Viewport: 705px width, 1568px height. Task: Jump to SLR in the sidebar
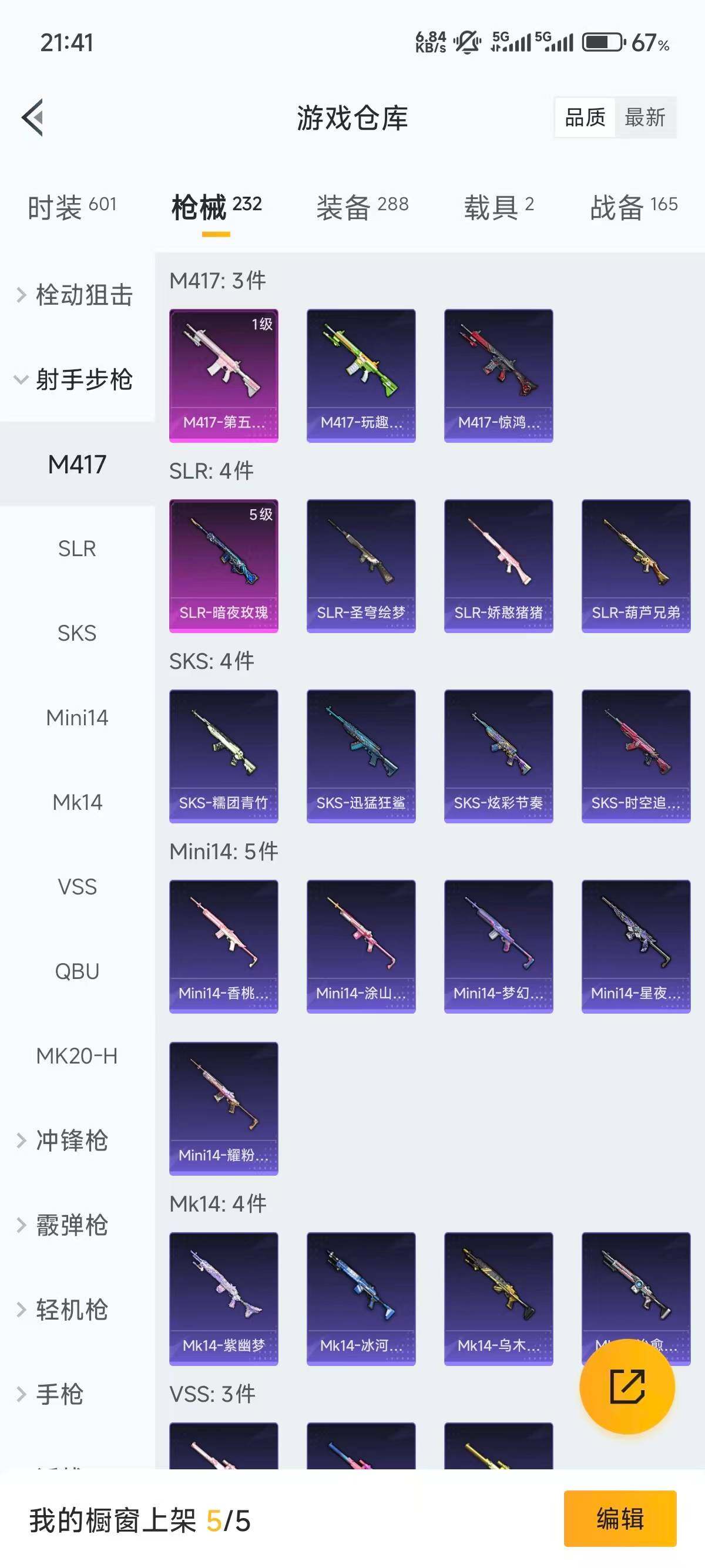[x=78, y=549]
